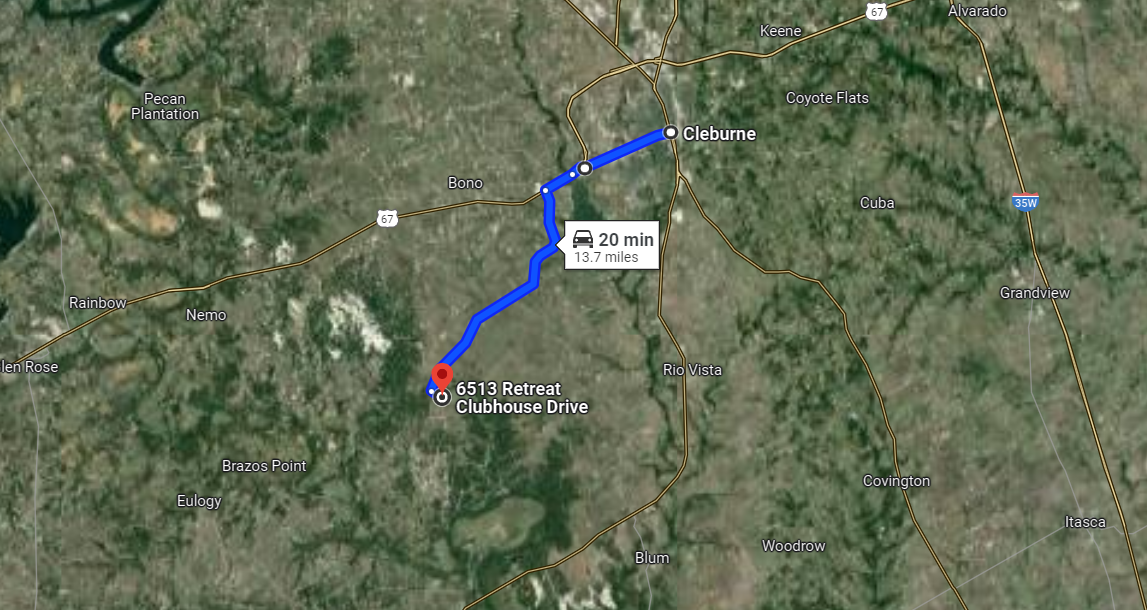
Task: Tap the Cleburne starting point marker
Action: pyautogui.click(x=671, y=132)
